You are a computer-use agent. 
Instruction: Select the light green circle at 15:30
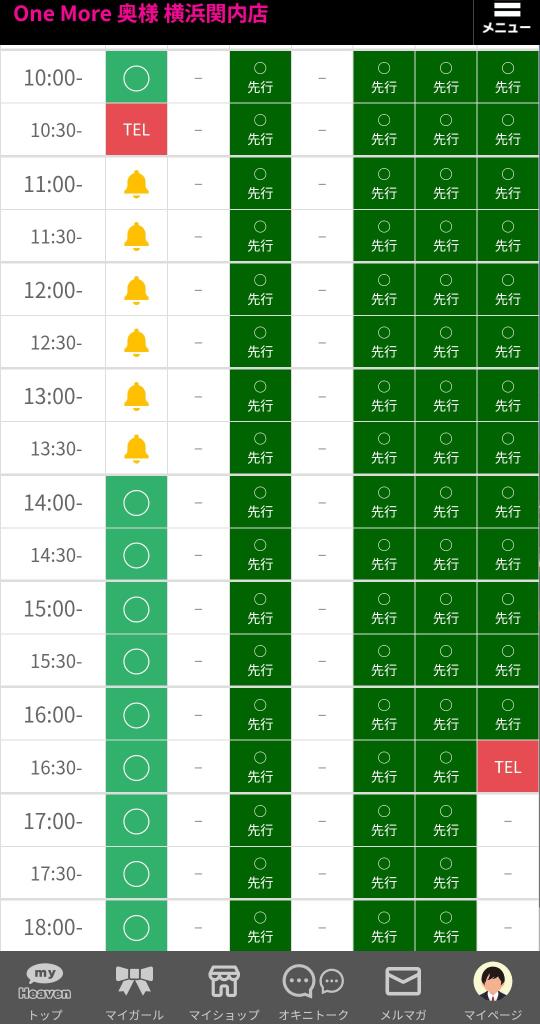click(x=136, y=661)
